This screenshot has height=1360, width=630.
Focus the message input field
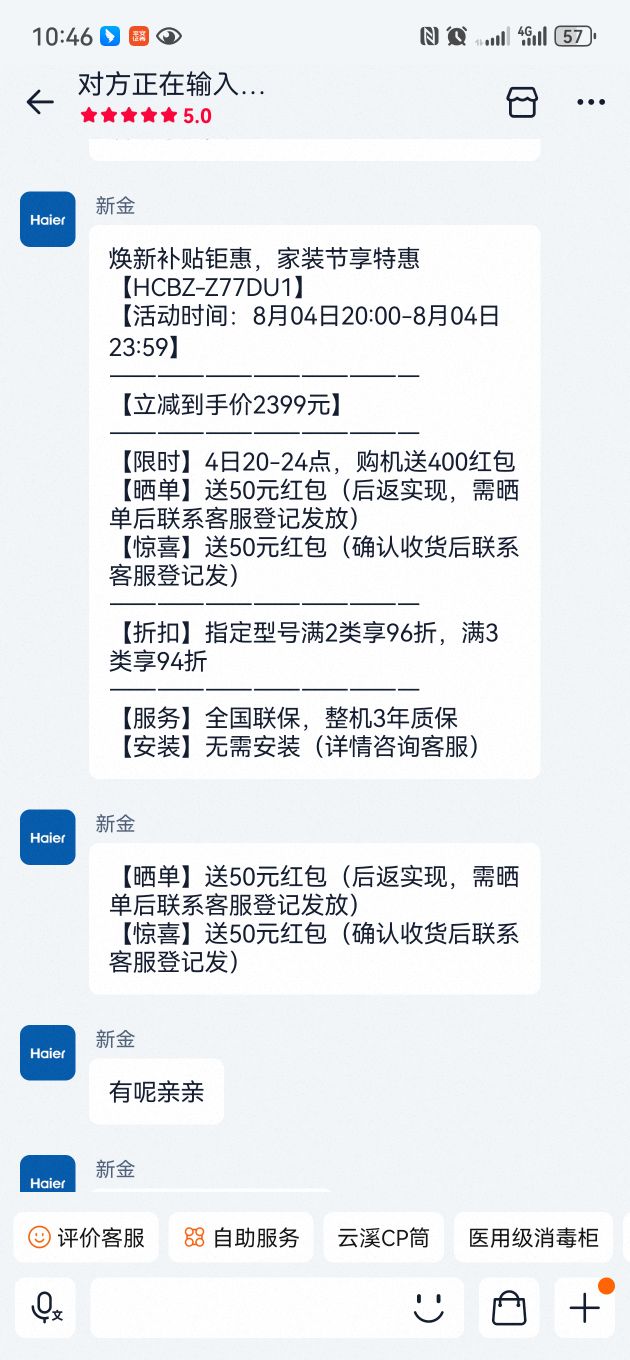tap(248, 1307)
